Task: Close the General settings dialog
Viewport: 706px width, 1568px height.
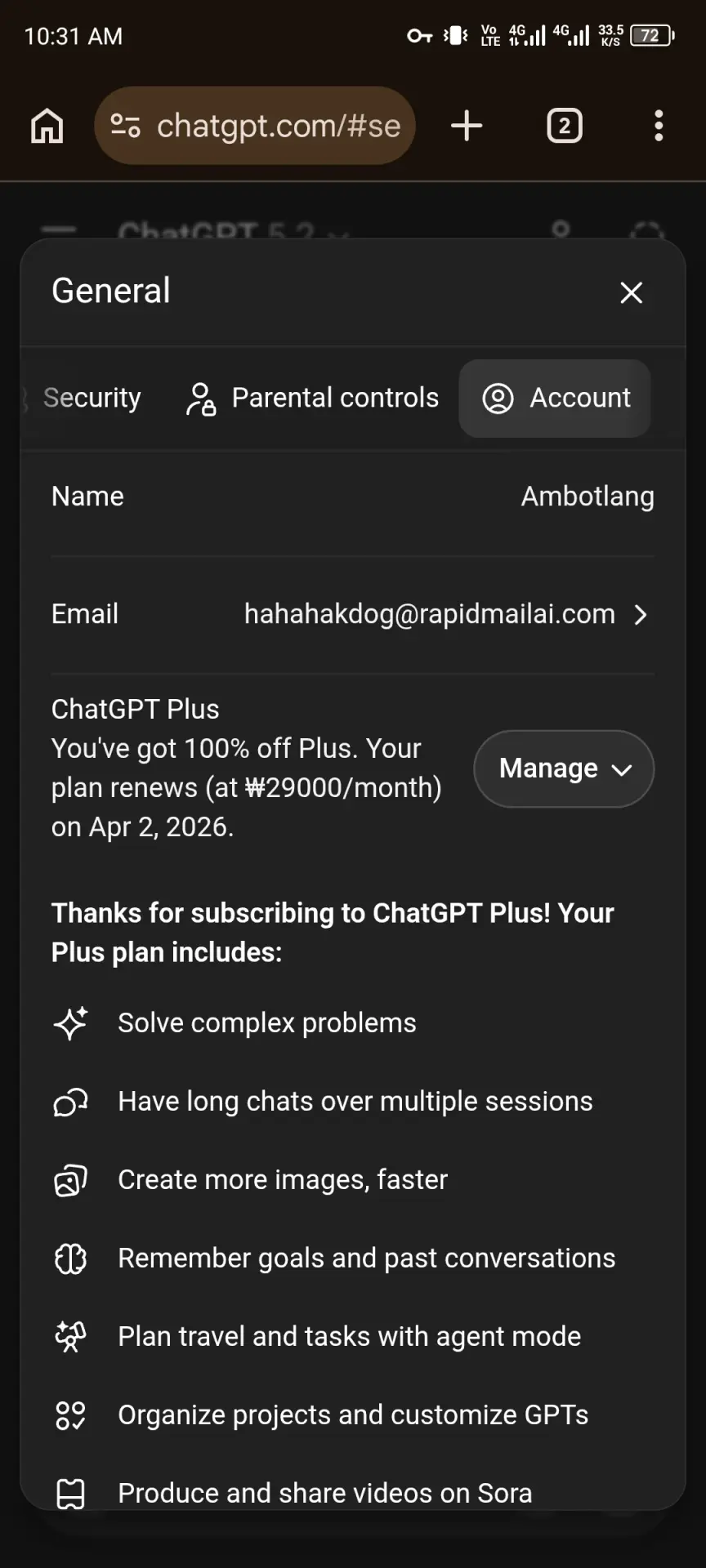Action: pos(631,292)
